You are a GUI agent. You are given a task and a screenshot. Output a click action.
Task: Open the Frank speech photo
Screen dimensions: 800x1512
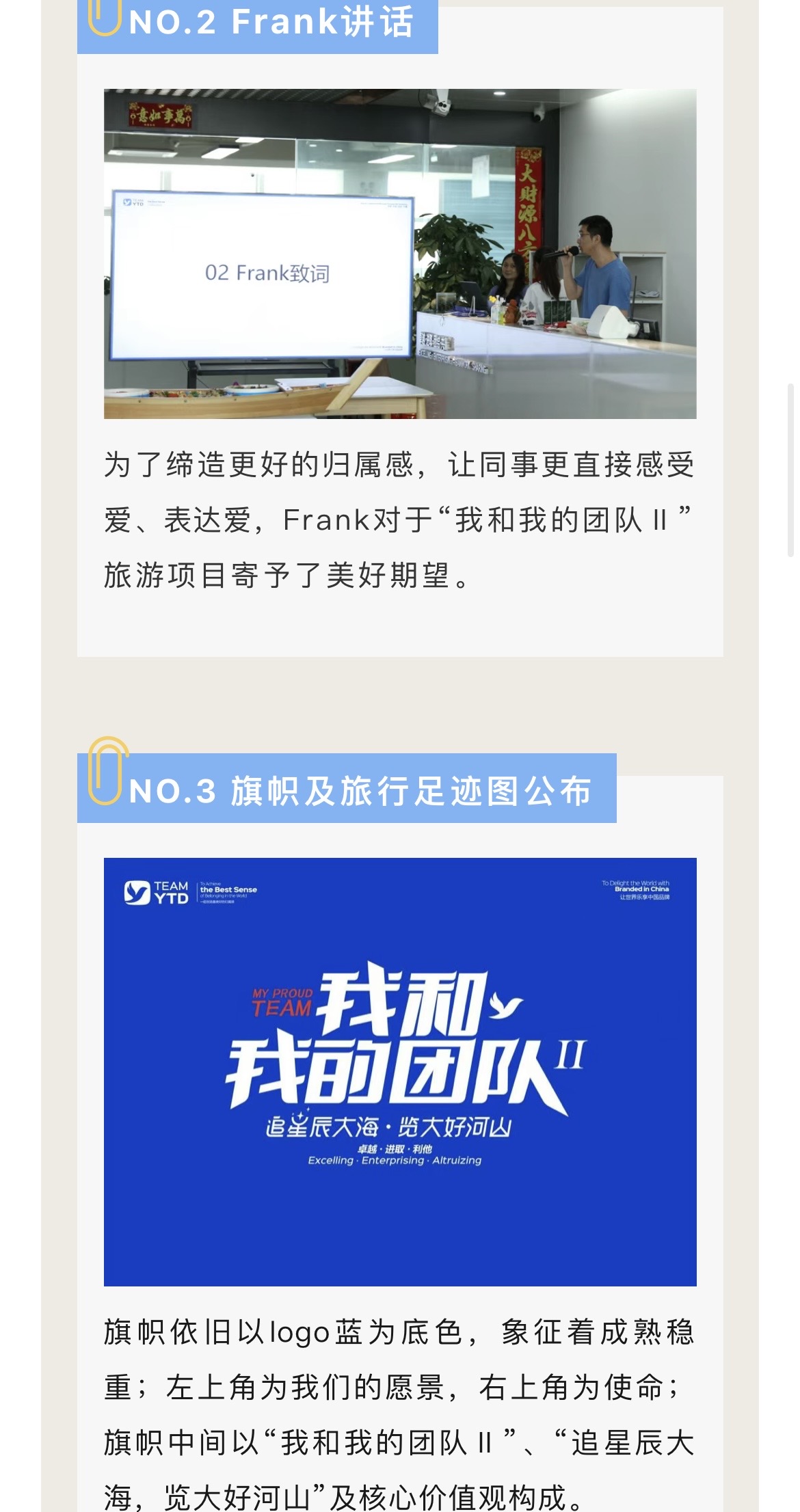(400, 254)
